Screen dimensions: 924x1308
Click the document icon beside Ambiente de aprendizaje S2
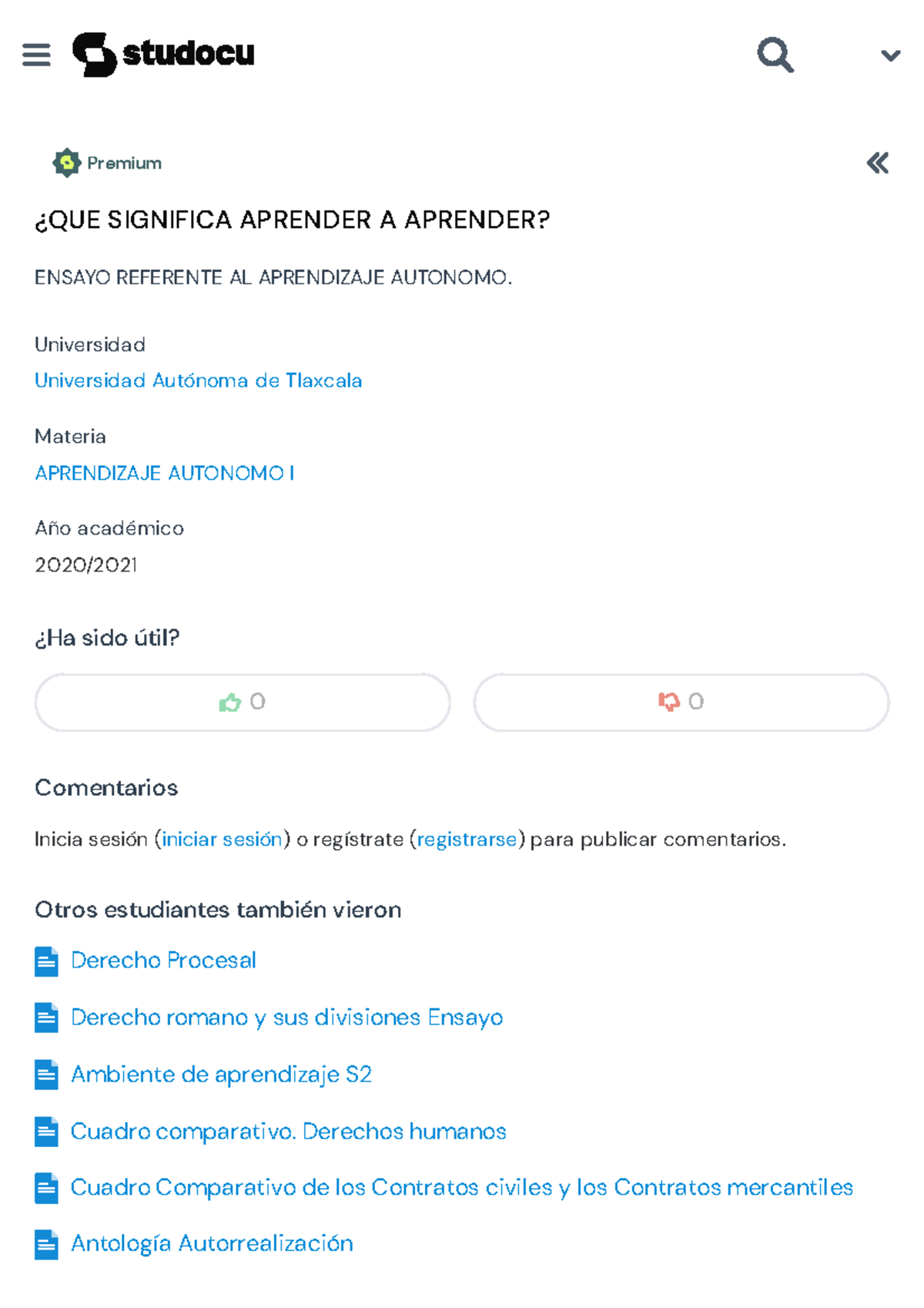coord(45,1075)
